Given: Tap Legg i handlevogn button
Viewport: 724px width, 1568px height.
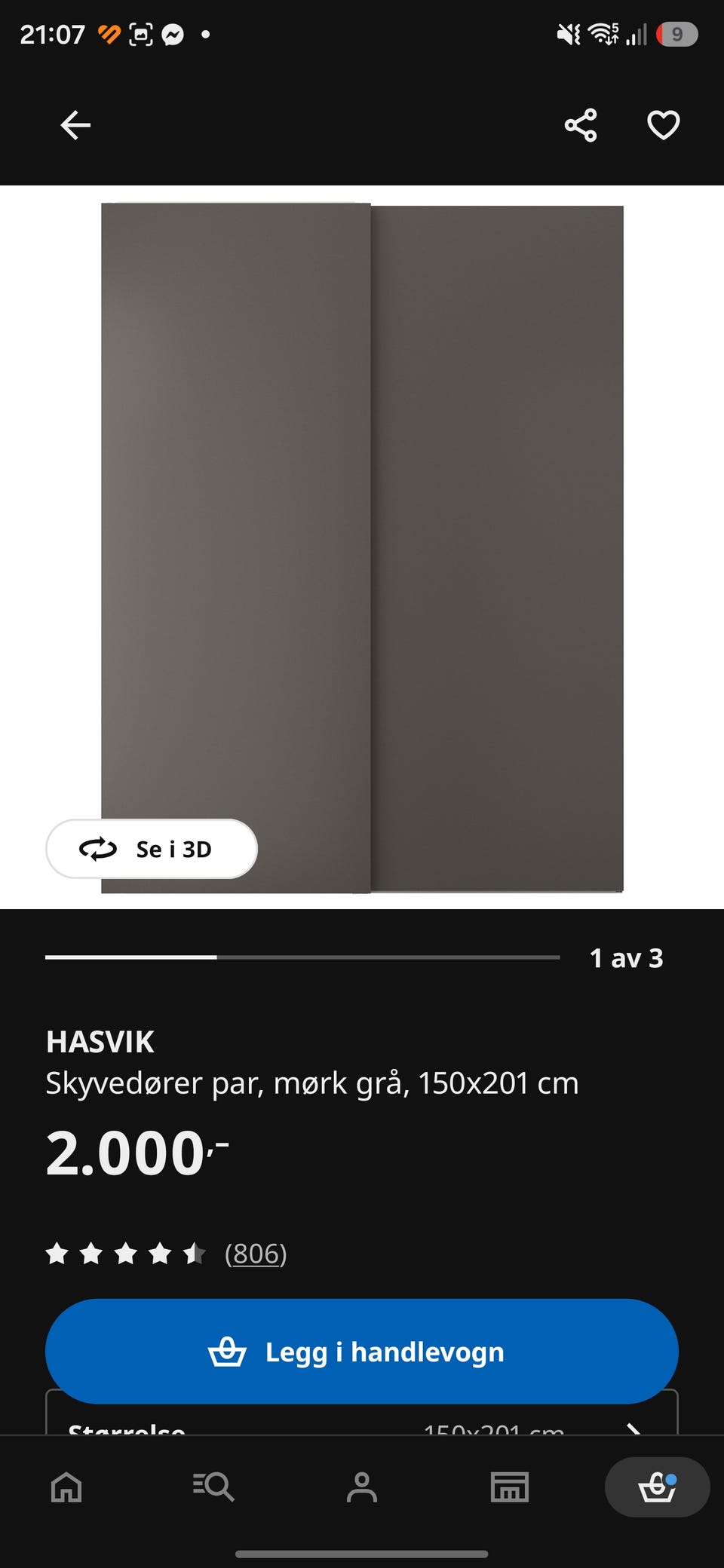Looking at the screenshot, I should tap(362, 1352).
